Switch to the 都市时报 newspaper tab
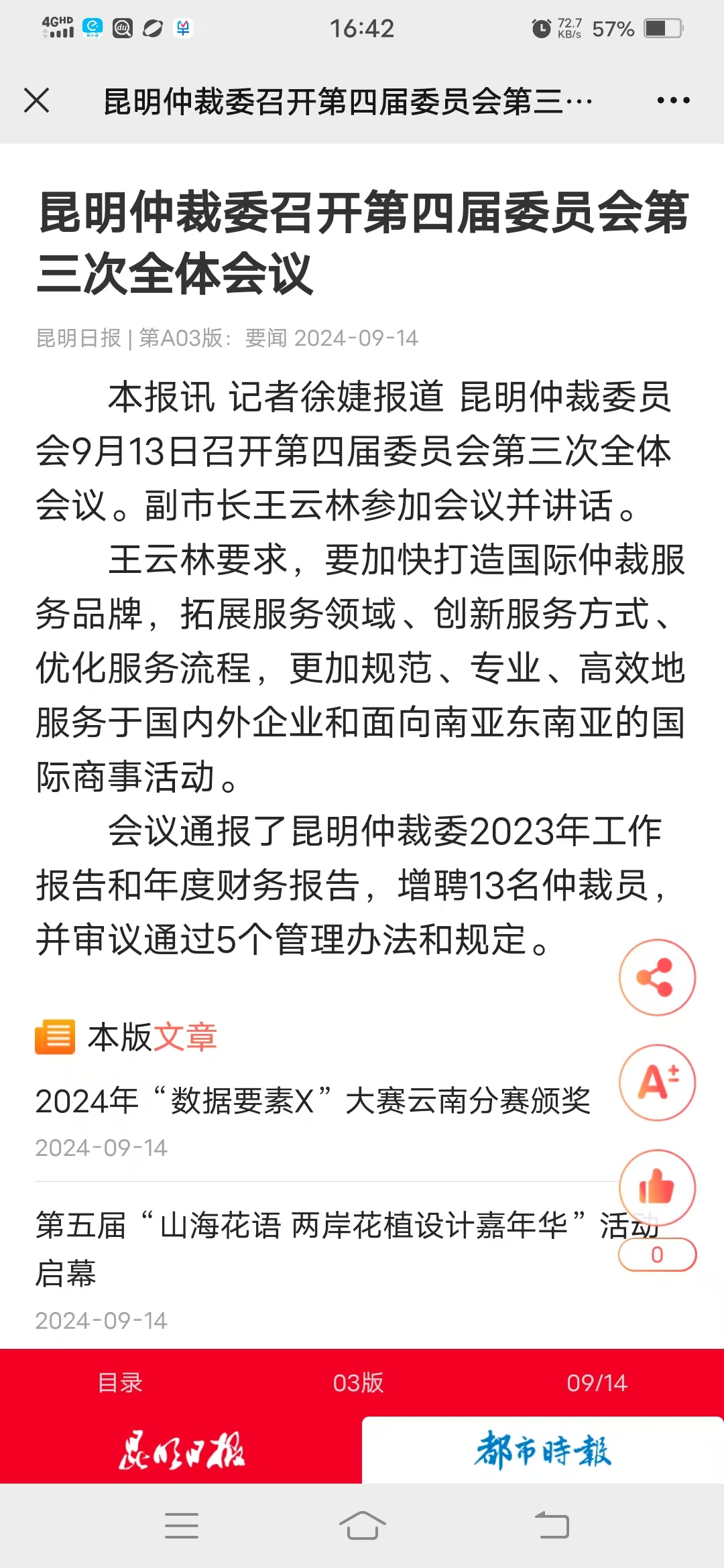Screen dimensions: 724x1568 coord(543,1451)
